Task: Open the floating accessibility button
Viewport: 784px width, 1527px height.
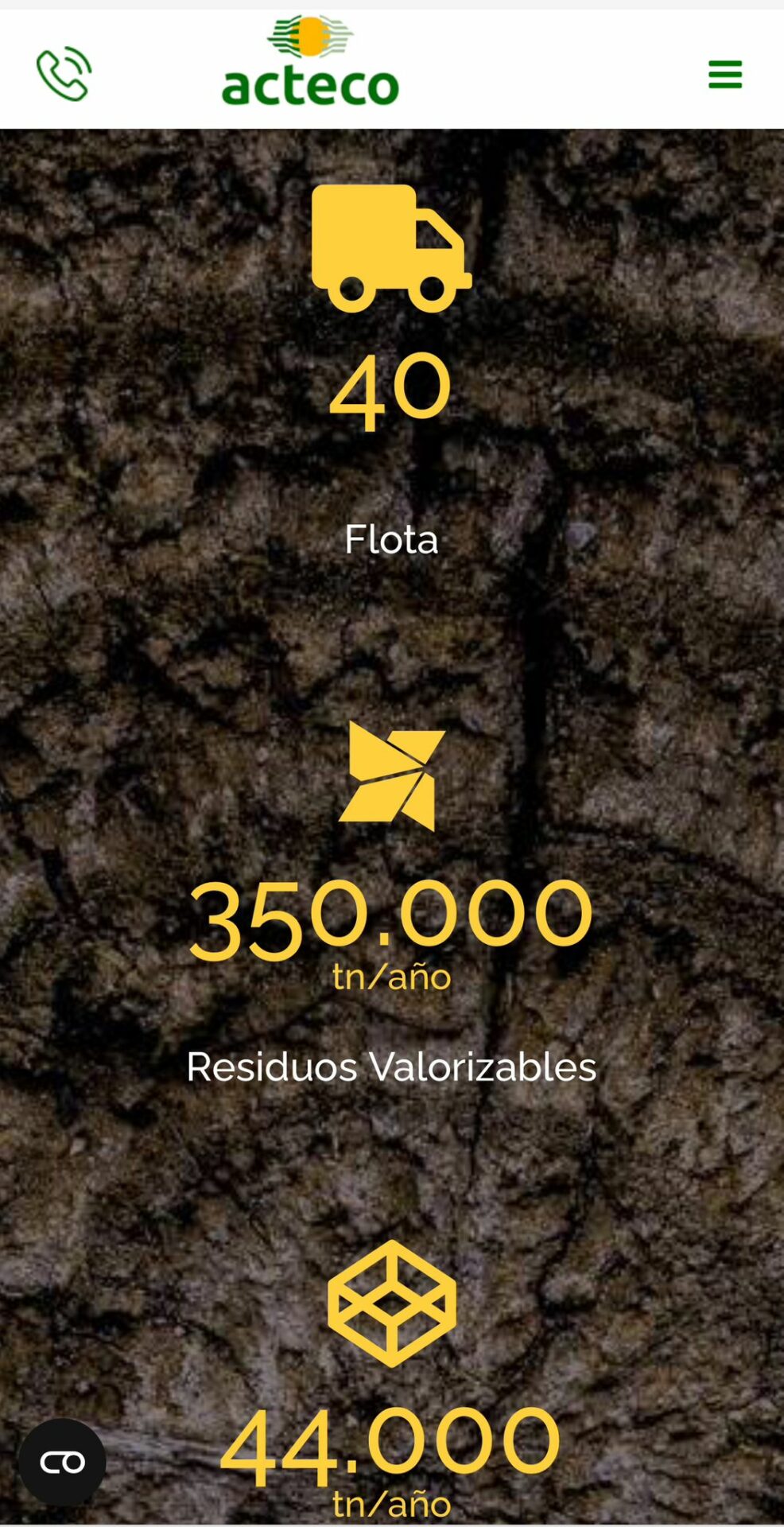Action: (62, 1462)
